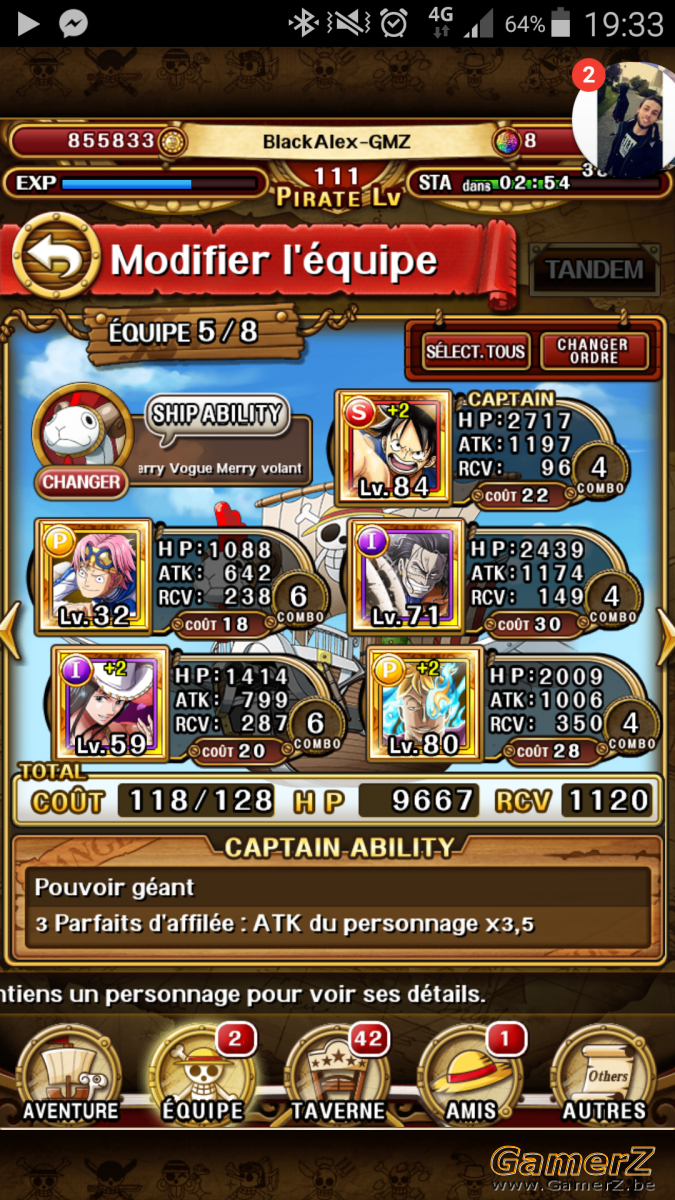Image resolution: width=675 pixels, height=1200 pixels.
Task: Select the Lv.71 crew member
Action: pyautogui.click(x=407, y=577)
